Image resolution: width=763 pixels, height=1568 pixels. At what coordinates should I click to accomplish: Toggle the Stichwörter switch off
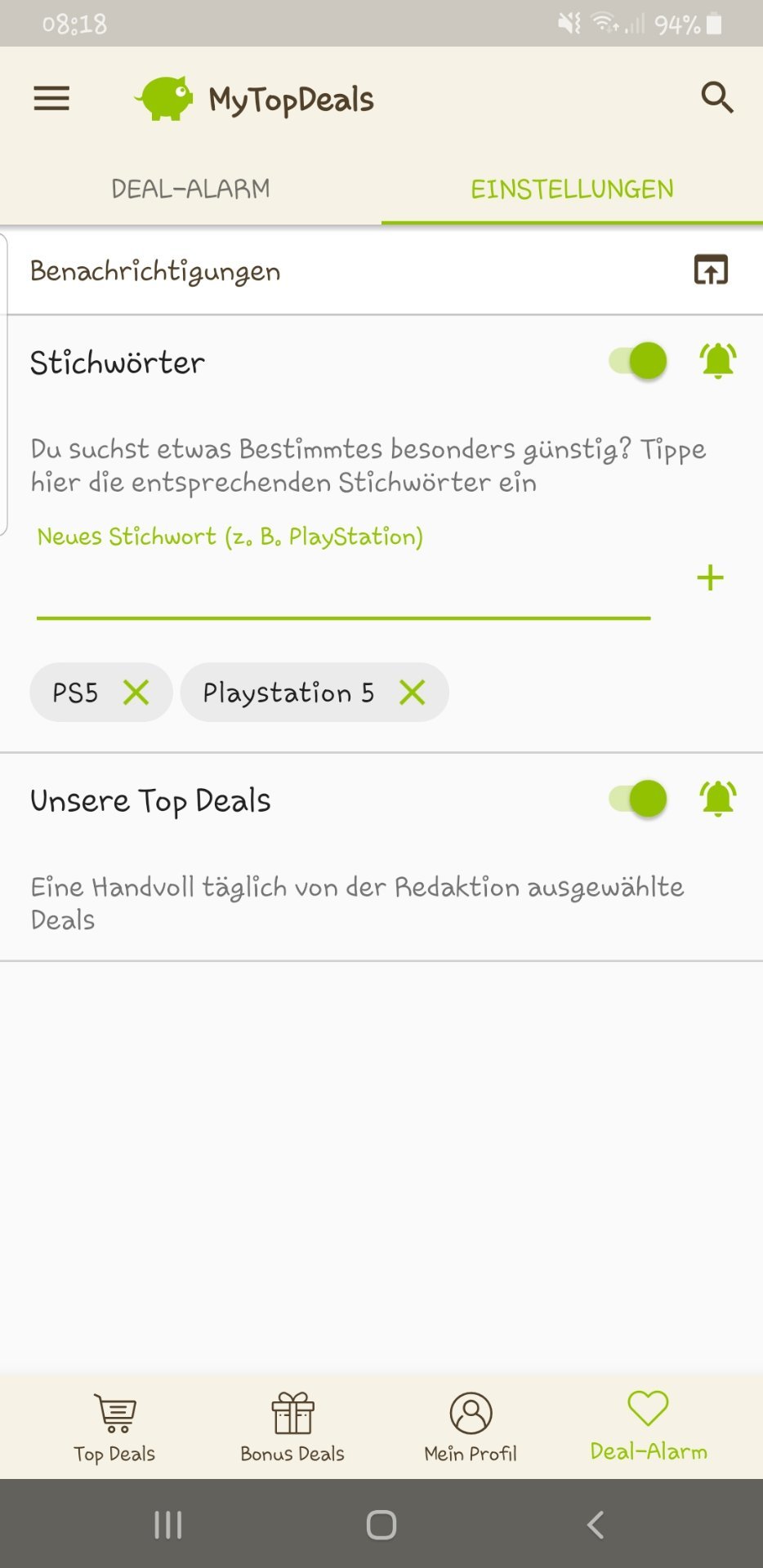[639, 360]
